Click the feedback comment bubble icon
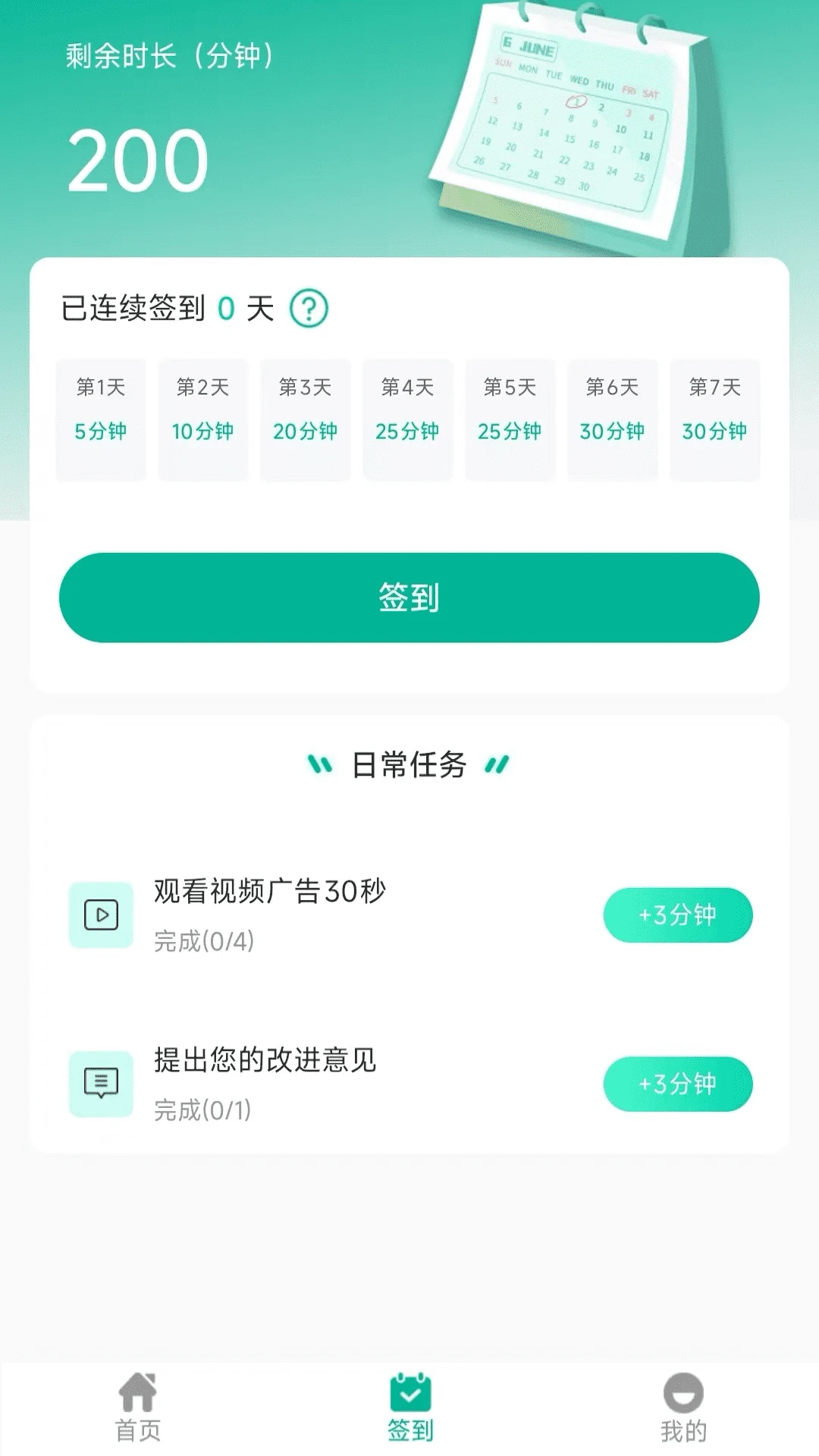Screen dimensions: 819x1456 (x=101, y=1084)
